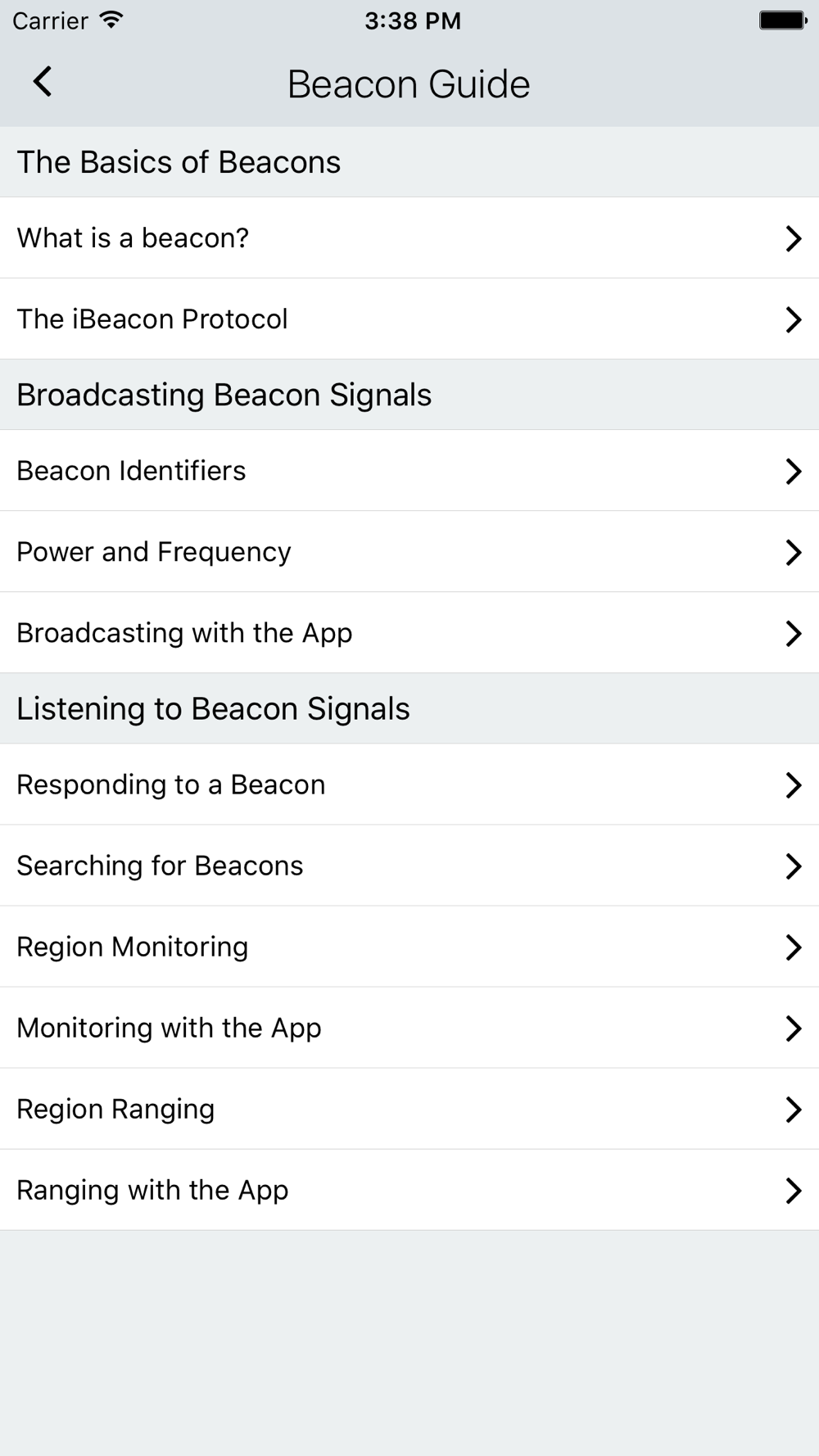
Task: Open The iBeacon Protocol row
Action: (x=409, y=319)
